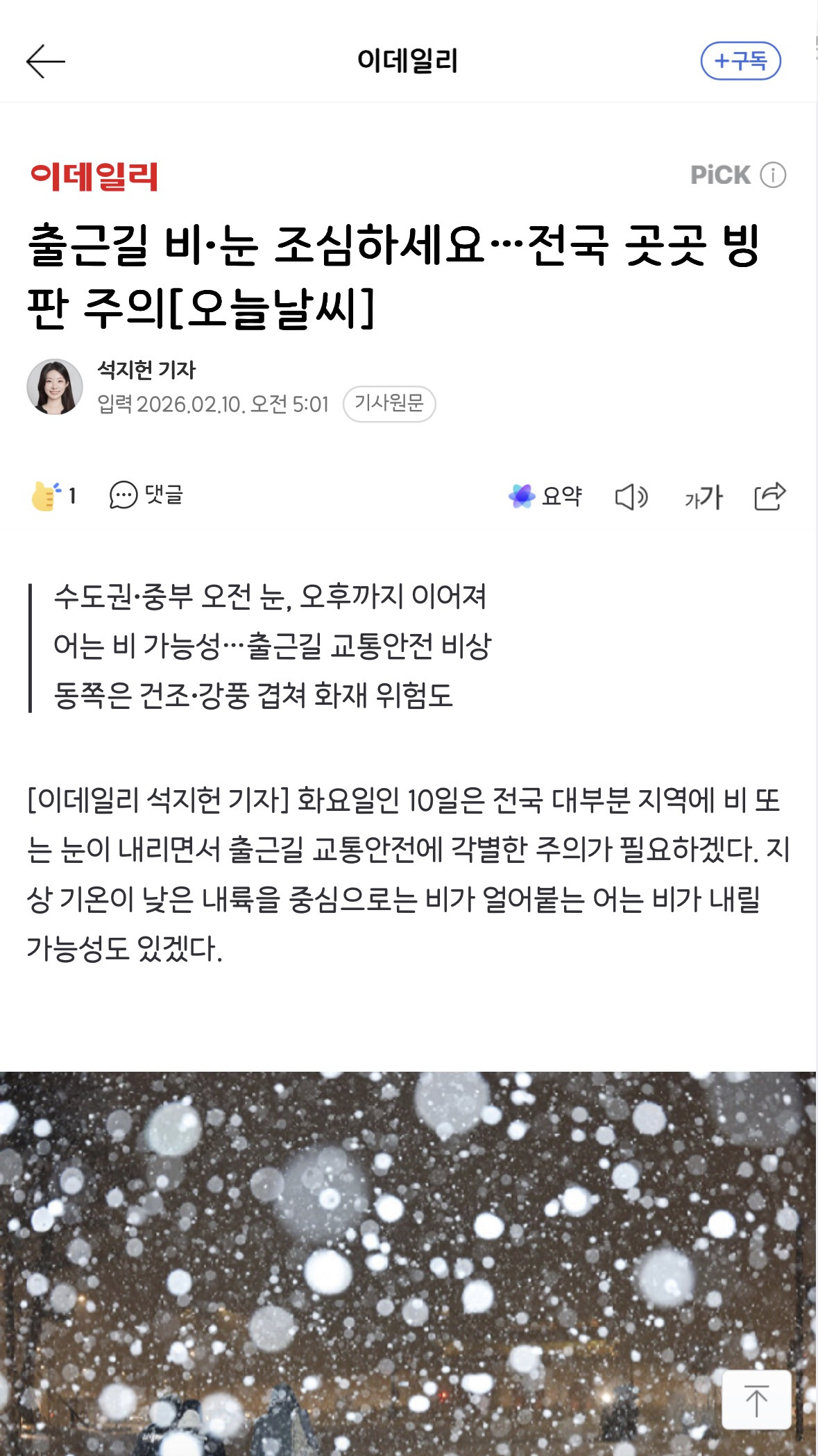Go back using the top arrow
Image resolution: width=818 pixels, height=1456 pixels.
click(46, 61)
